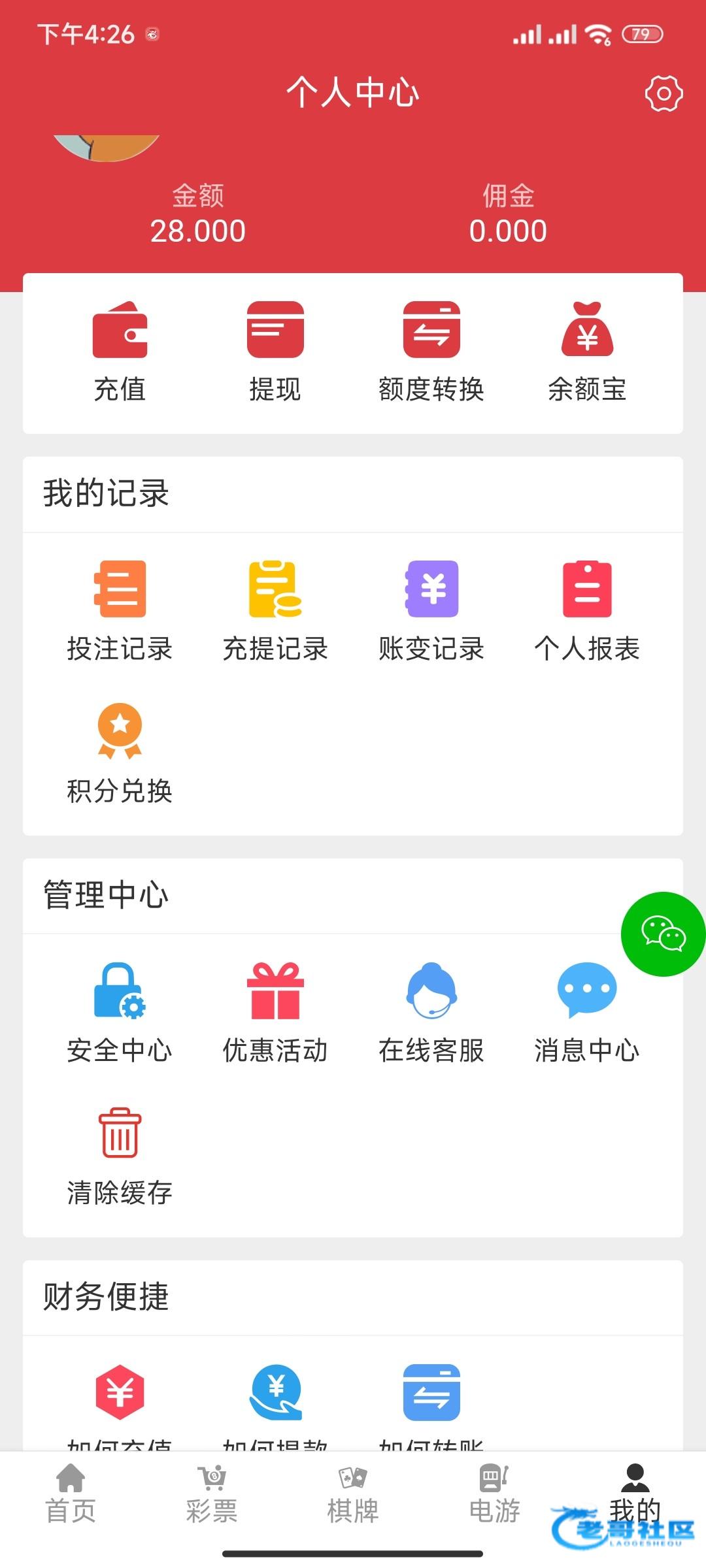
Task: Open 积分兑换 points exchange
Action: pyautogui.click(x=120, y=753)
